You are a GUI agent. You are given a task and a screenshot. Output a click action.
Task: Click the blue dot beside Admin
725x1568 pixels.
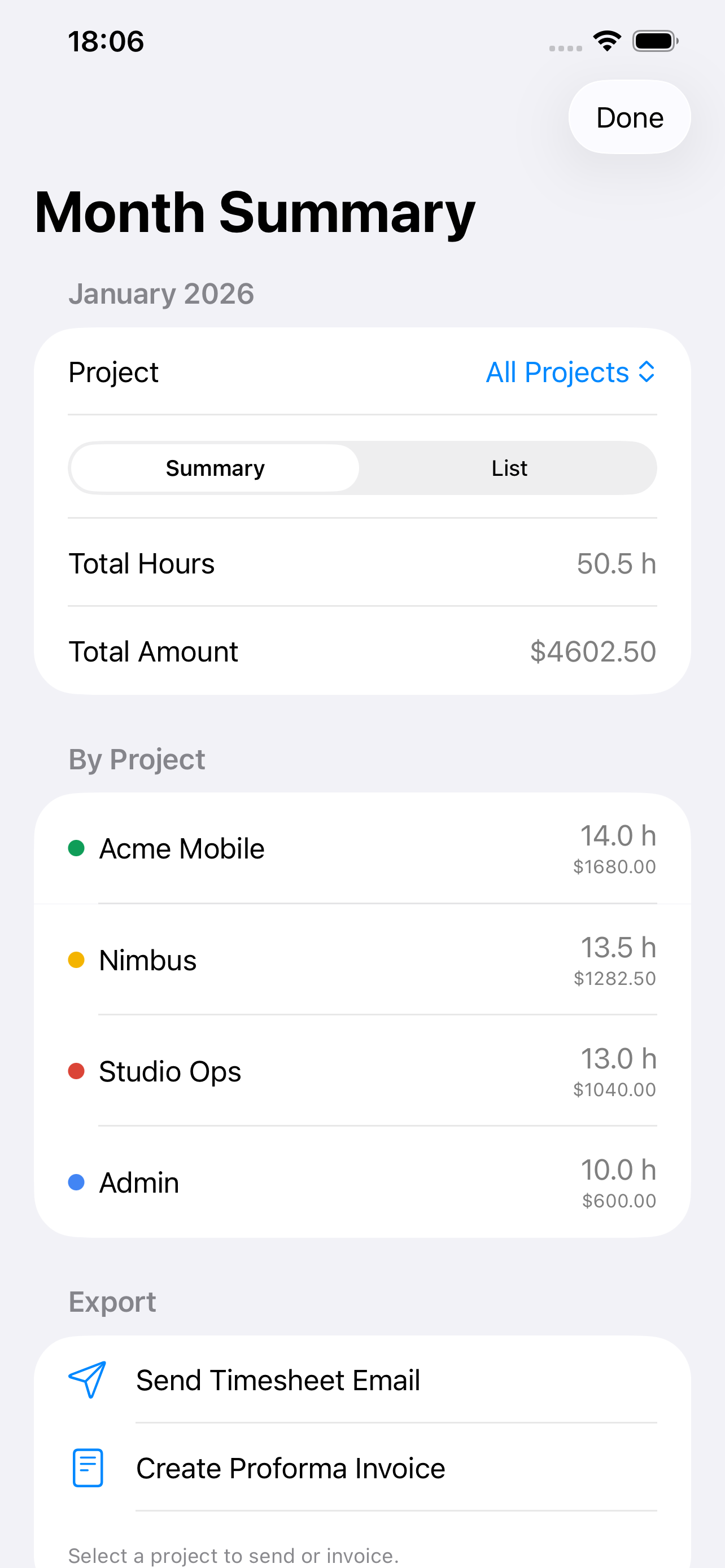tap(77, 1181)
